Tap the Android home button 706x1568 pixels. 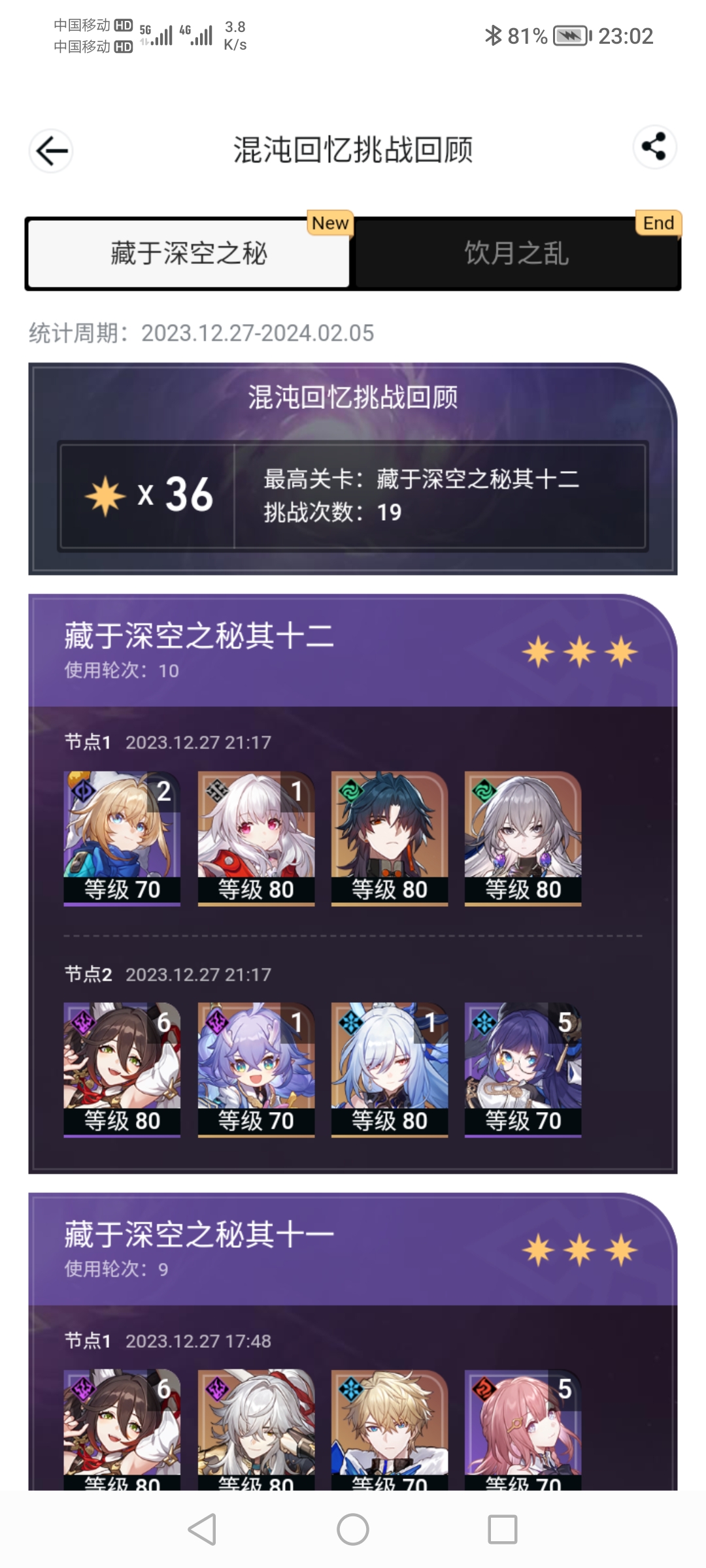click(x=352, y=1529)
